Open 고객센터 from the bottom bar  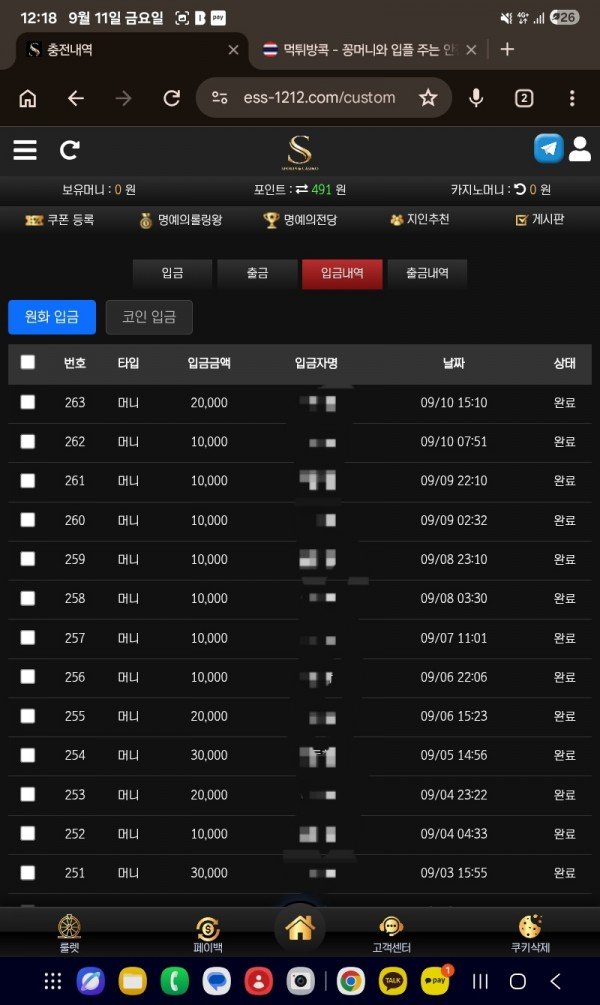[391, 934]
